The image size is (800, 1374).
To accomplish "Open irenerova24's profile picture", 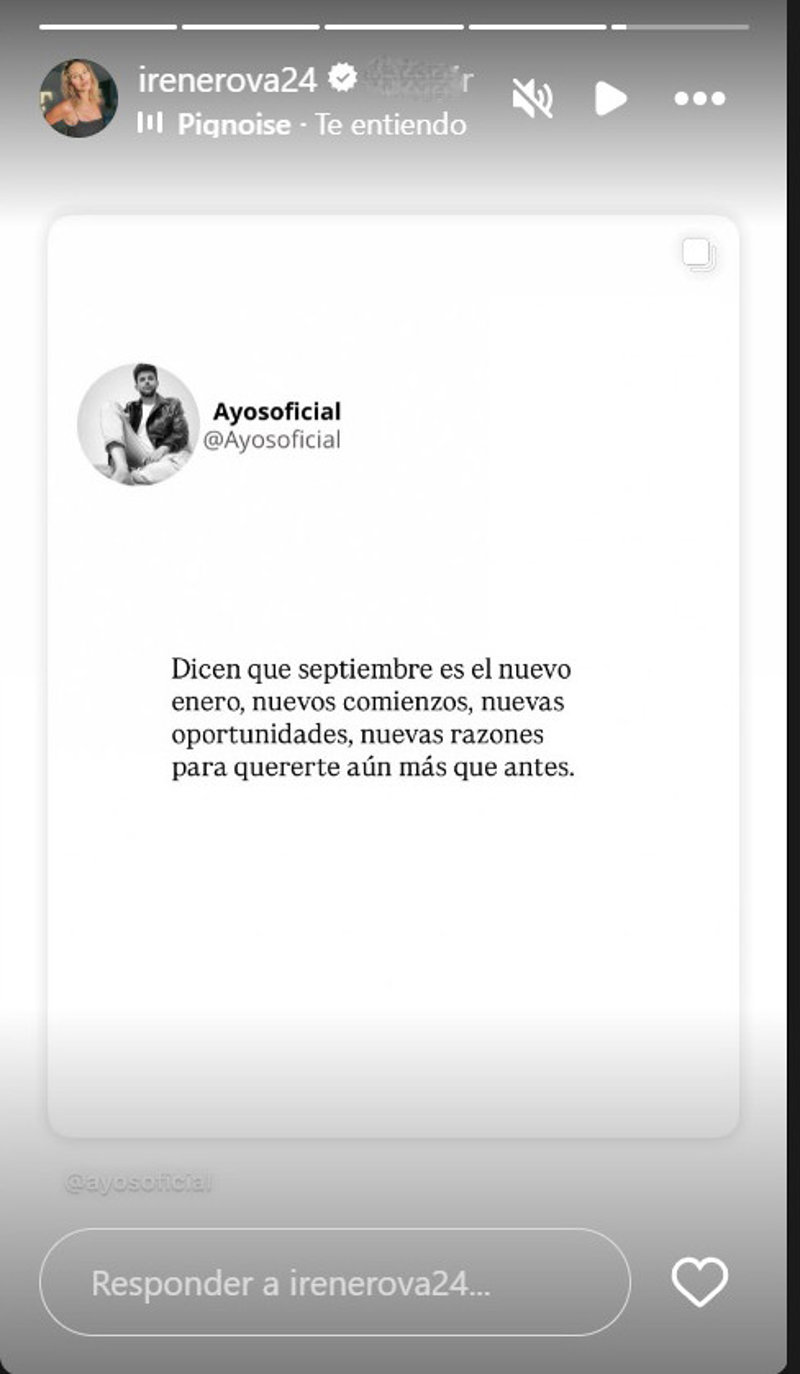I will pos(79,98).
